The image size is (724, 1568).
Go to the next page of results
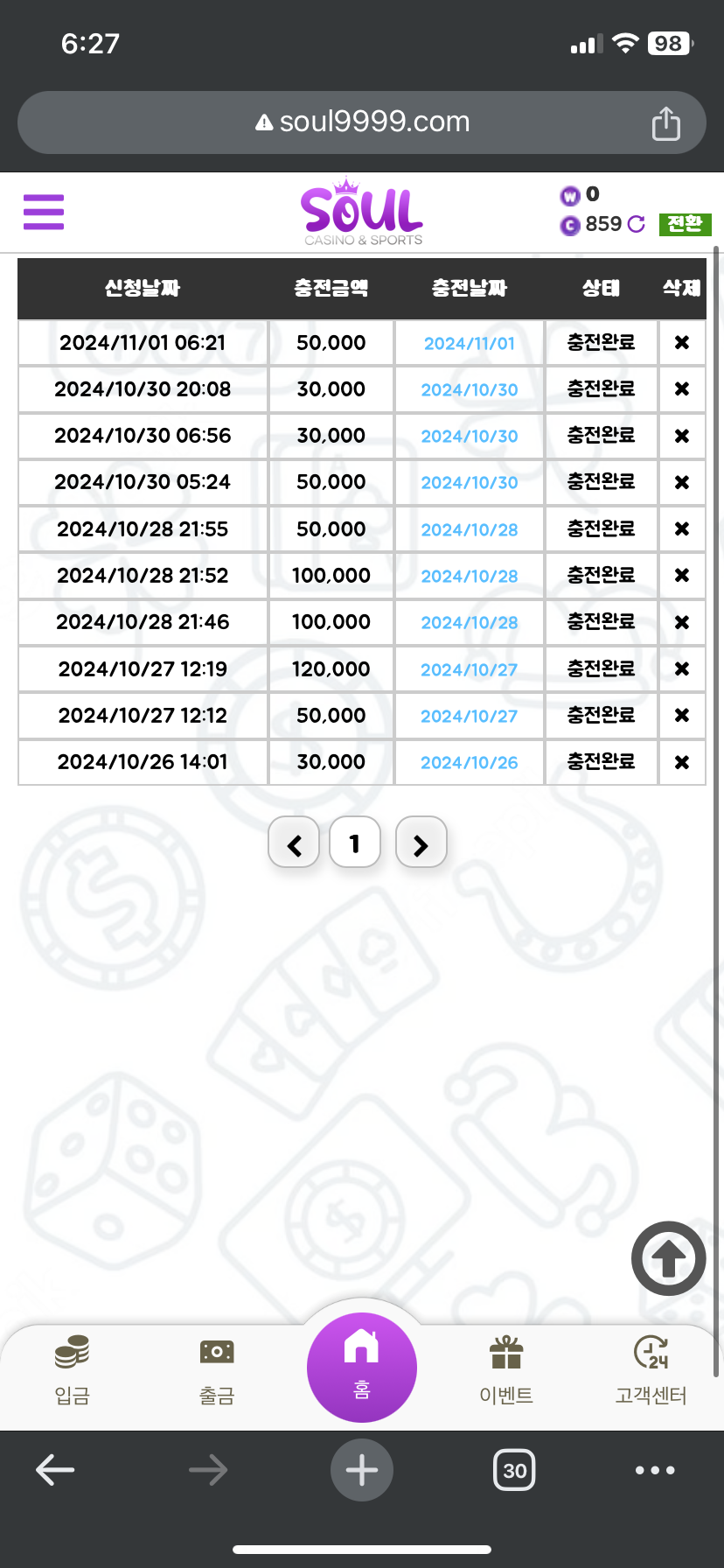(x=421, y=843)
